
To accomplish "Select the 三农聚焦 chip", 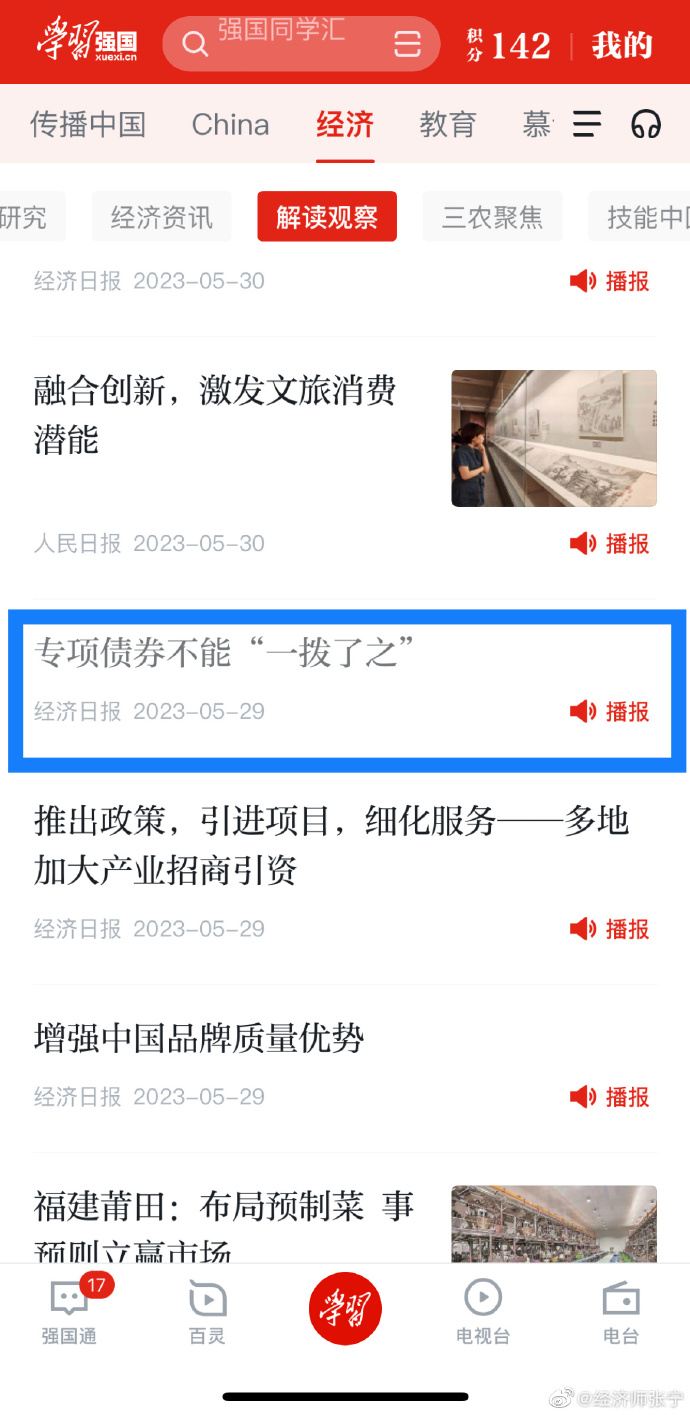I will pyautogui.click(x=492, y=217).
